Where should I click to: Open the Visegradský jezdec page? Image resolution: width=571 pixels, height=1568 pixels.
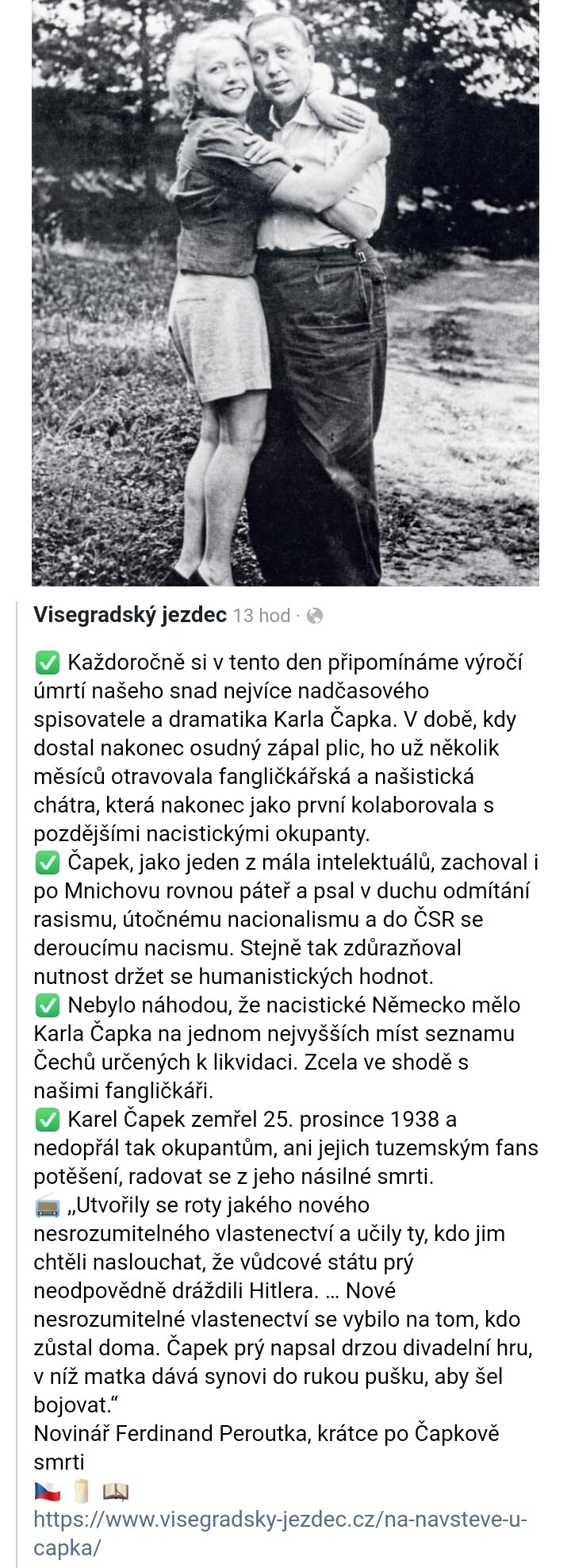(x=130, y=615)
